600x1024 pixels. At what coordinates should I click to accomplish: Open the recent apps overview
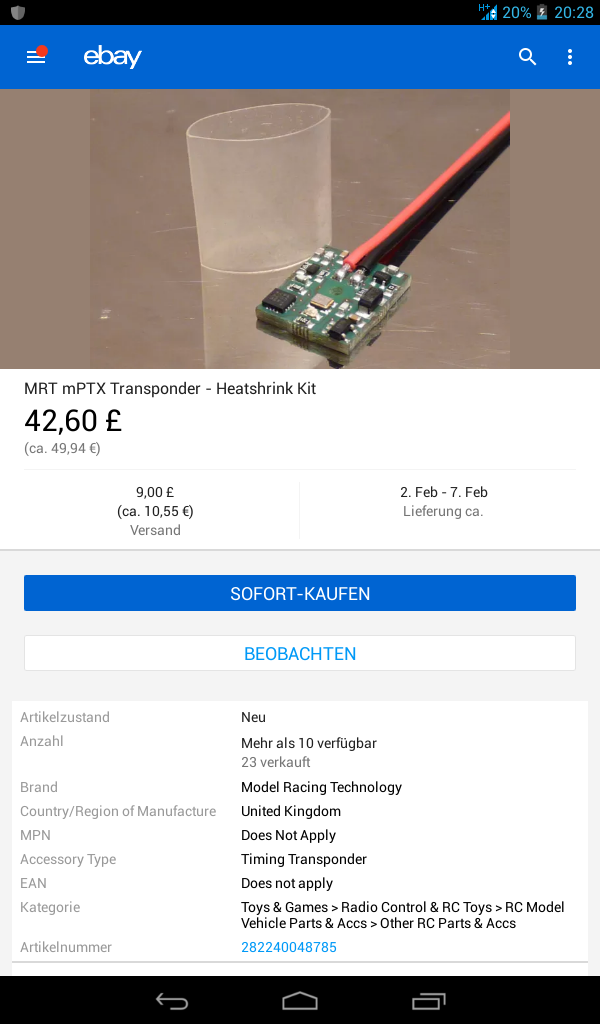(x=428, y=1000)
